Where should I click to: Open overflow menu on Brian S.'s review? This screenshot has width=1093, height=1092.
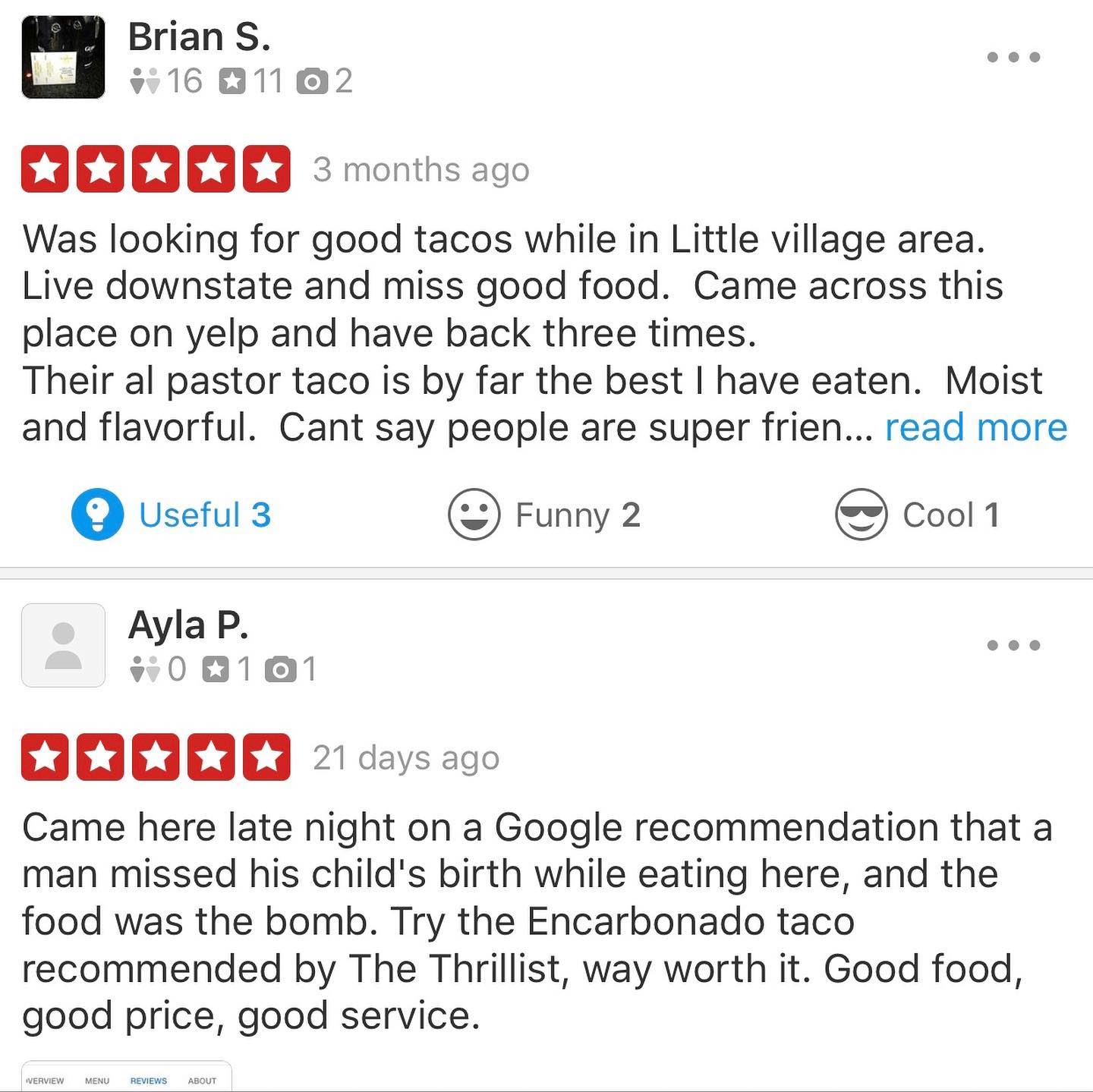pos(1013,57)
